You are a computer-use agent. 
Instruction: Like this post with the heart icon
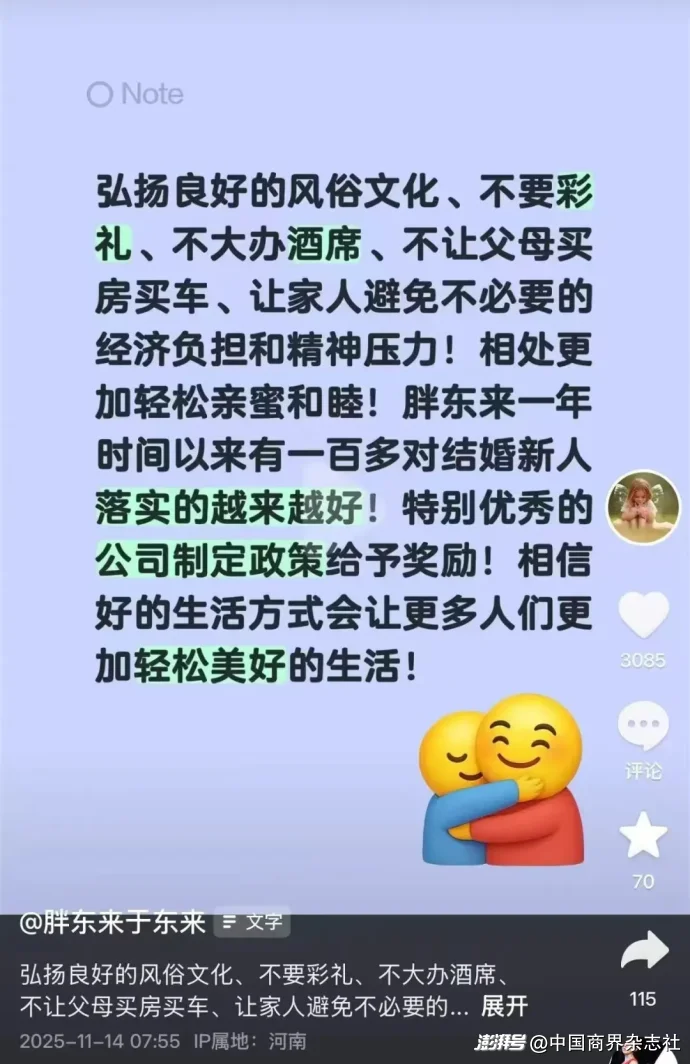pyautogui.click(x=643, y=615)
